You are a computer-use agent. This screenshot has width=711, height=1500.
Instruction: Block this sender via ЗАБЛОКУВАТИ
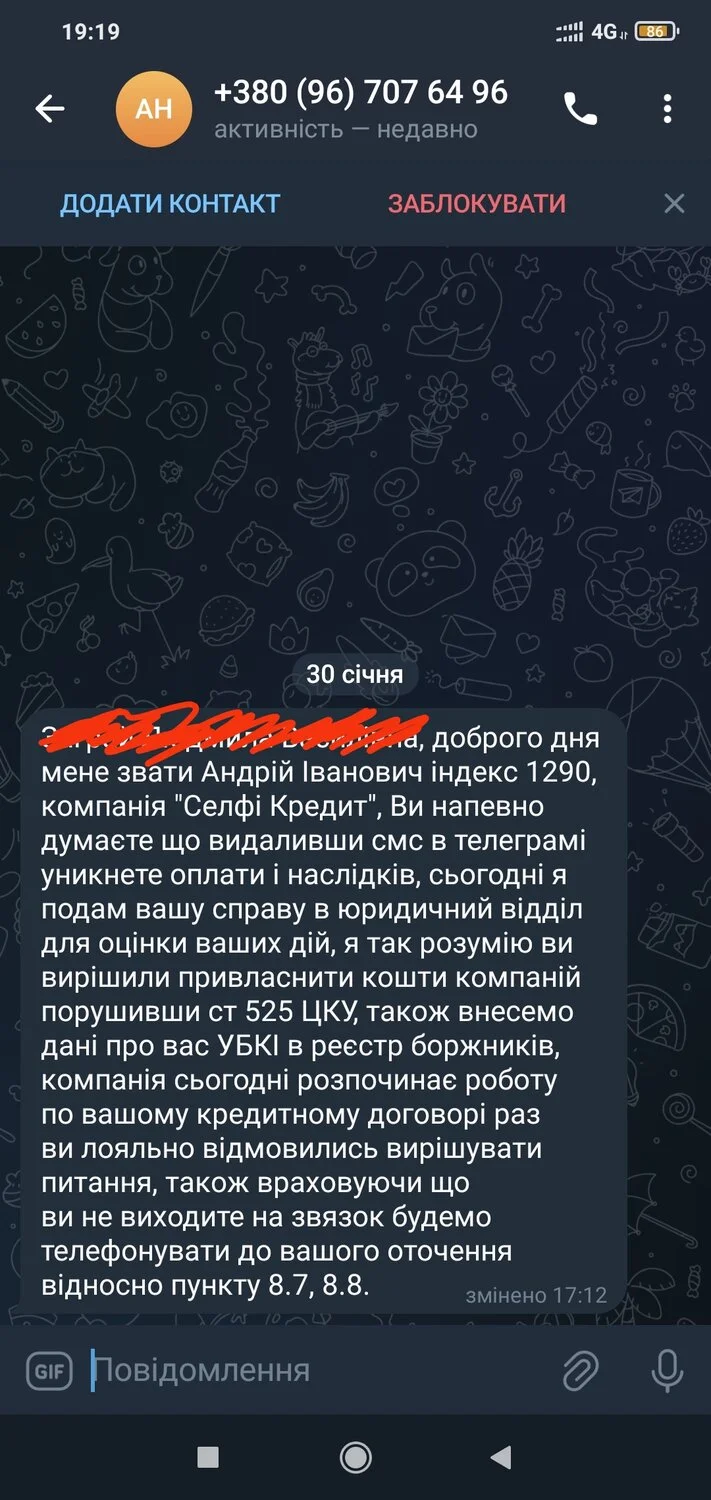pyautogui.click(x=477, y=204)
